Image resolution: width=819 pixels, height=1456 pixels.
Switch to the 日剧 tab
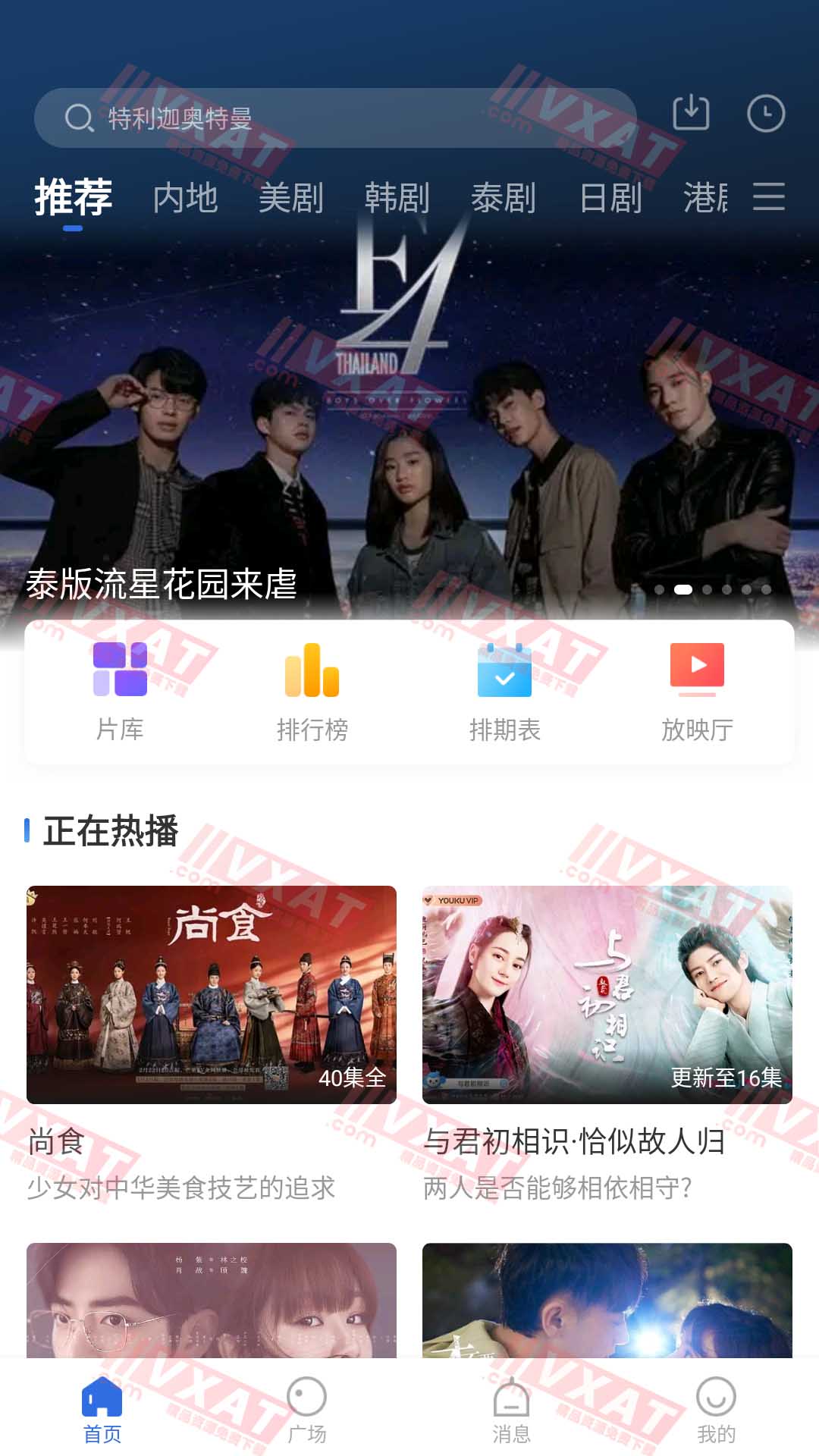[x=610, y=198]
